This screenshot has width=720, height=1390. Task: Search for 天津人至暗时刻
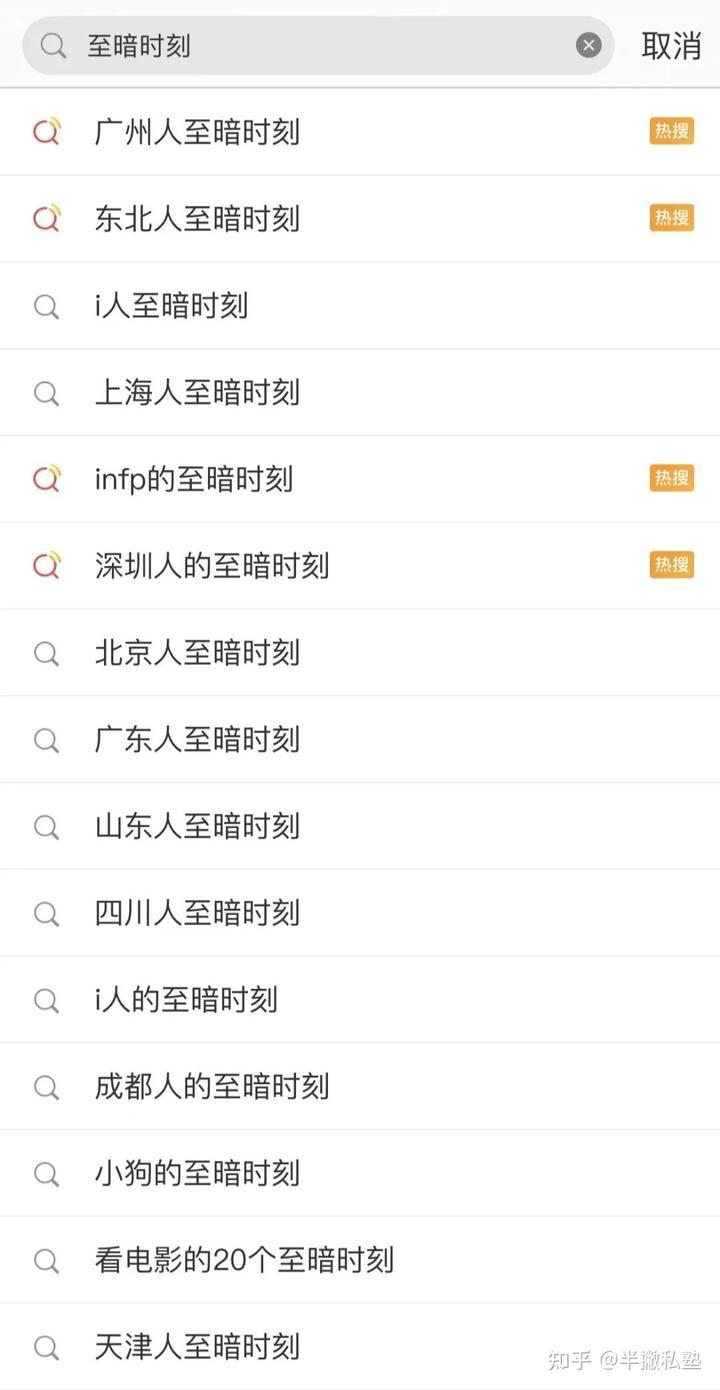(197, 1347)
